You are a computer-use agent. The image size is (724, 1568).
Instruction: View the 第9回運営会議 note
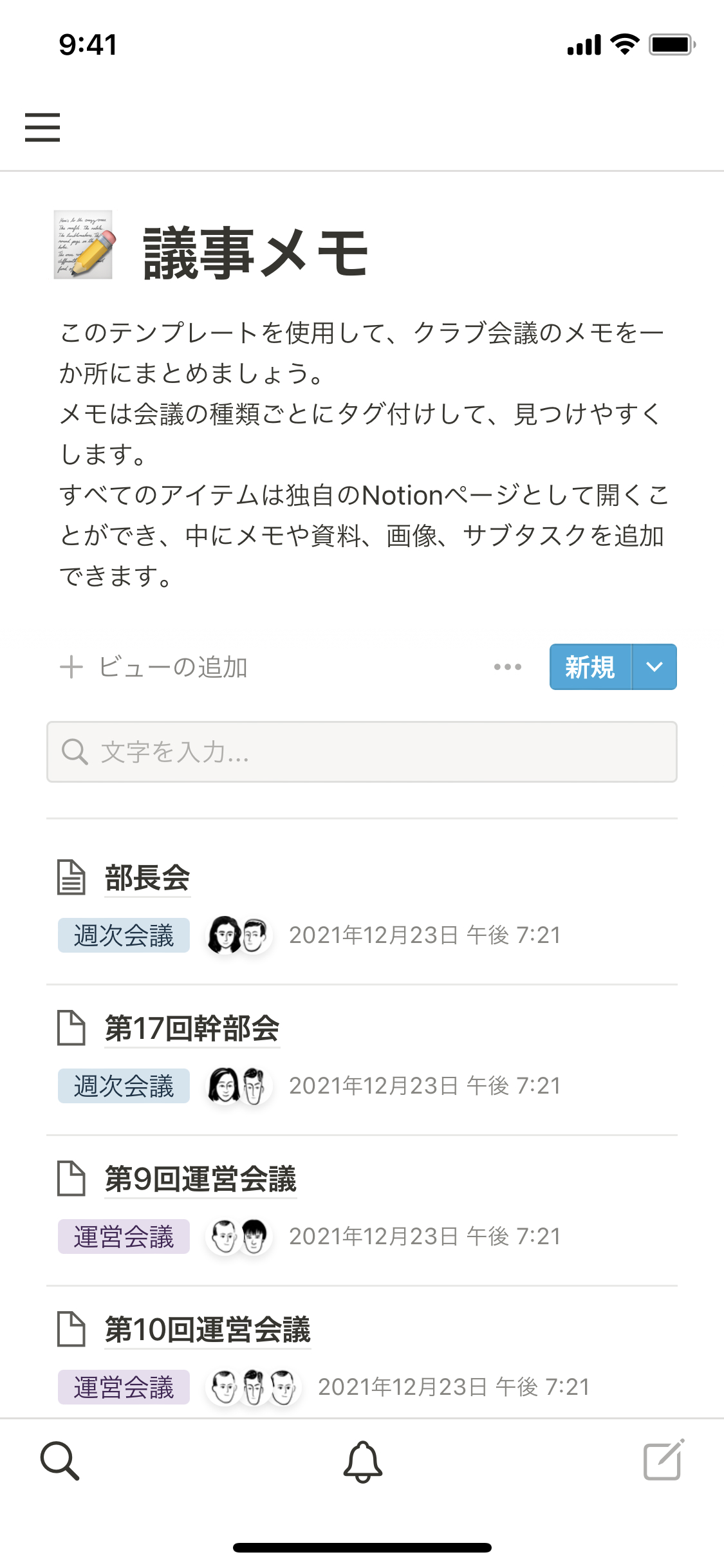pyautogui.click(x=200, y=1179)
